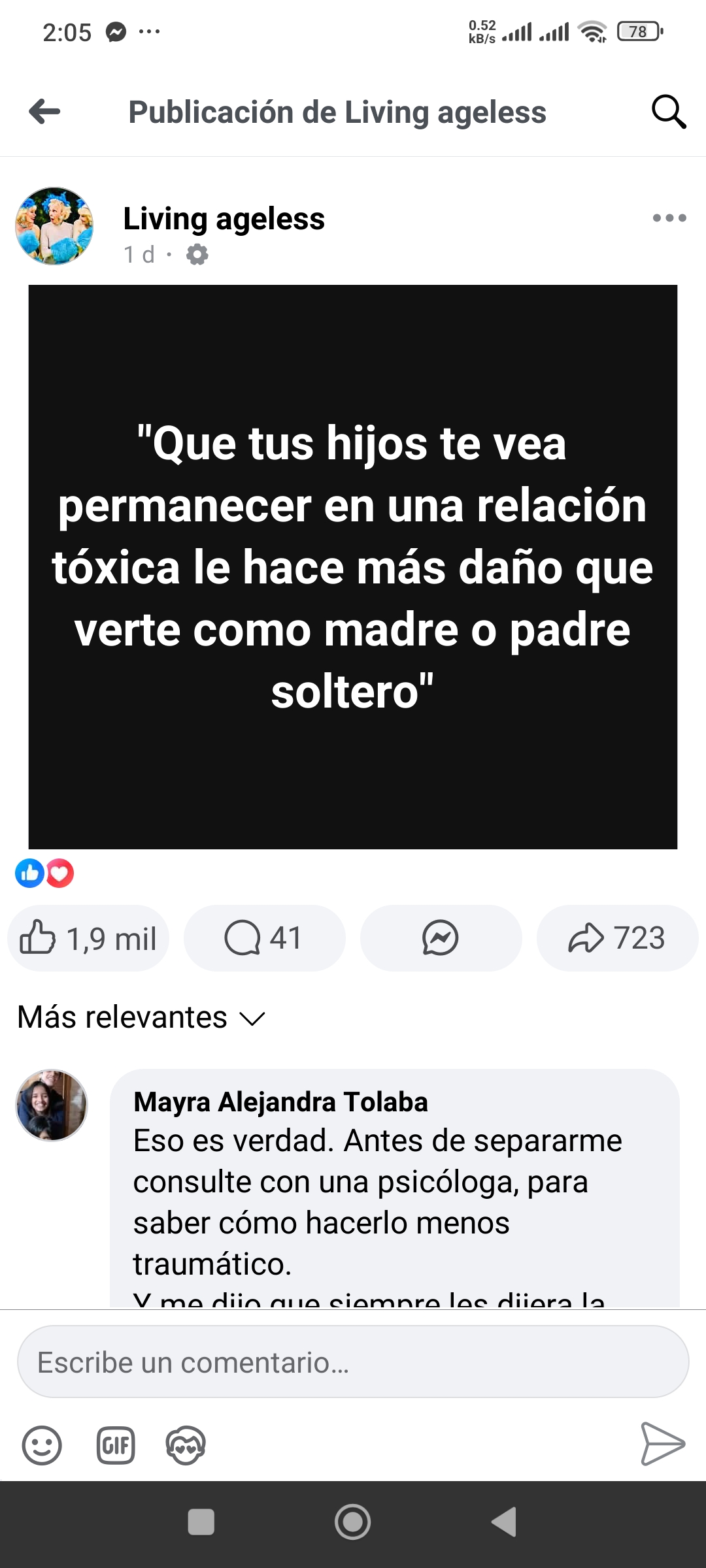Image resolution: width=706 pixels, height=1568 pixels.
Task: Open the Living ageless page name
Action: pos(224,219)
